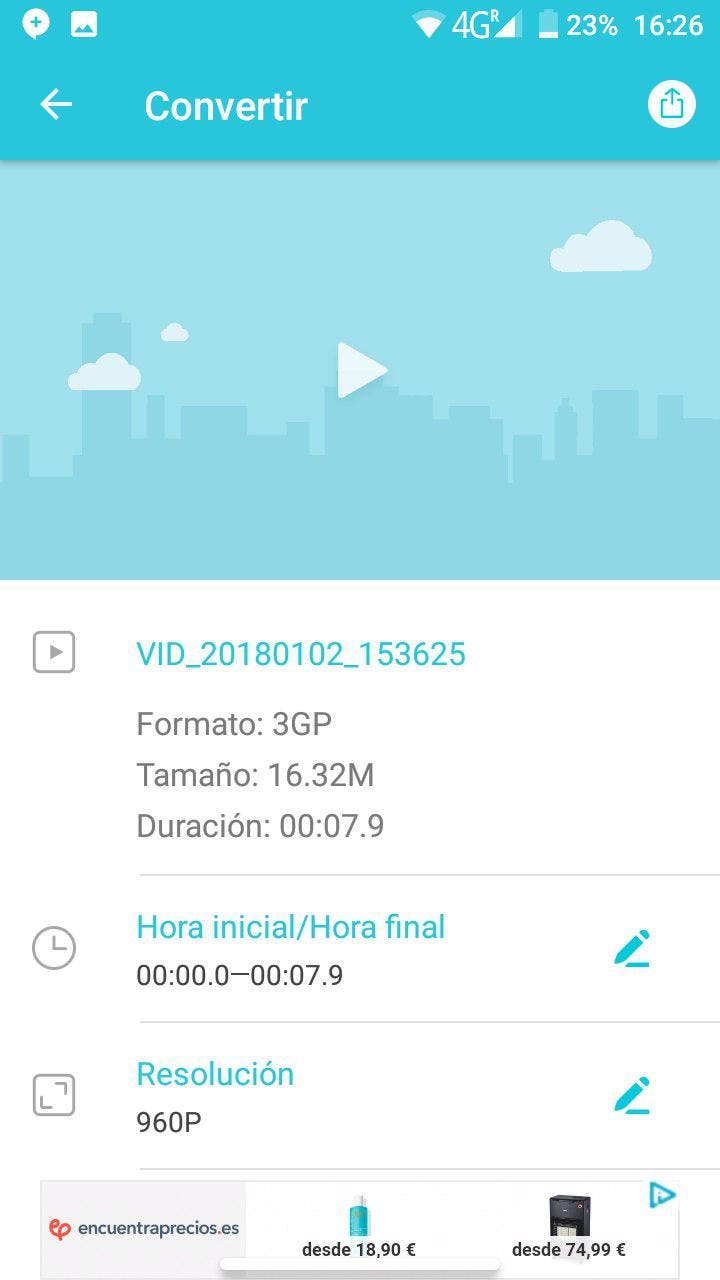The height and width of the screenshot is (1280, 720).
Task: Select the Convertir screen title
Action: click(x=225, y=105)
